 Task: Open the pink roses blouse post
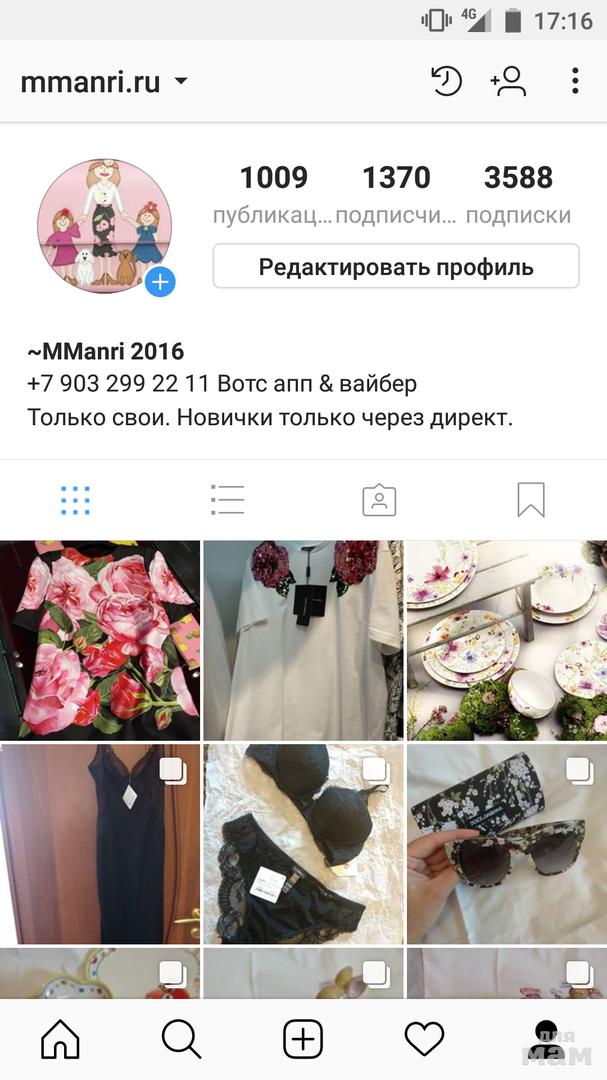point(100,640)
